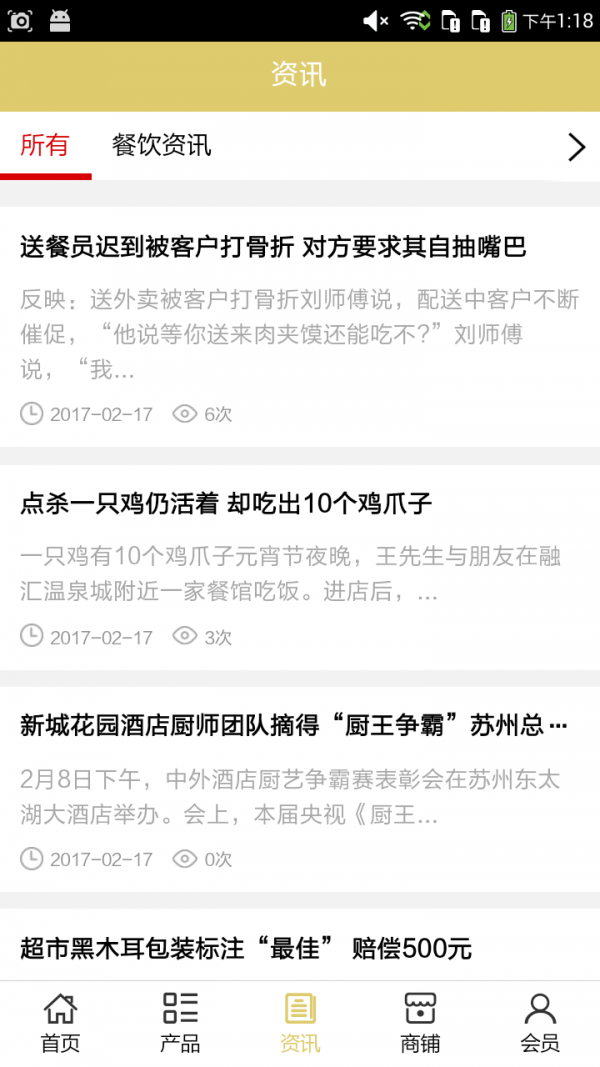Screen dimensions: 600x1067
Task: Go to the 会员 member tab
Action: click(540, 1023)
